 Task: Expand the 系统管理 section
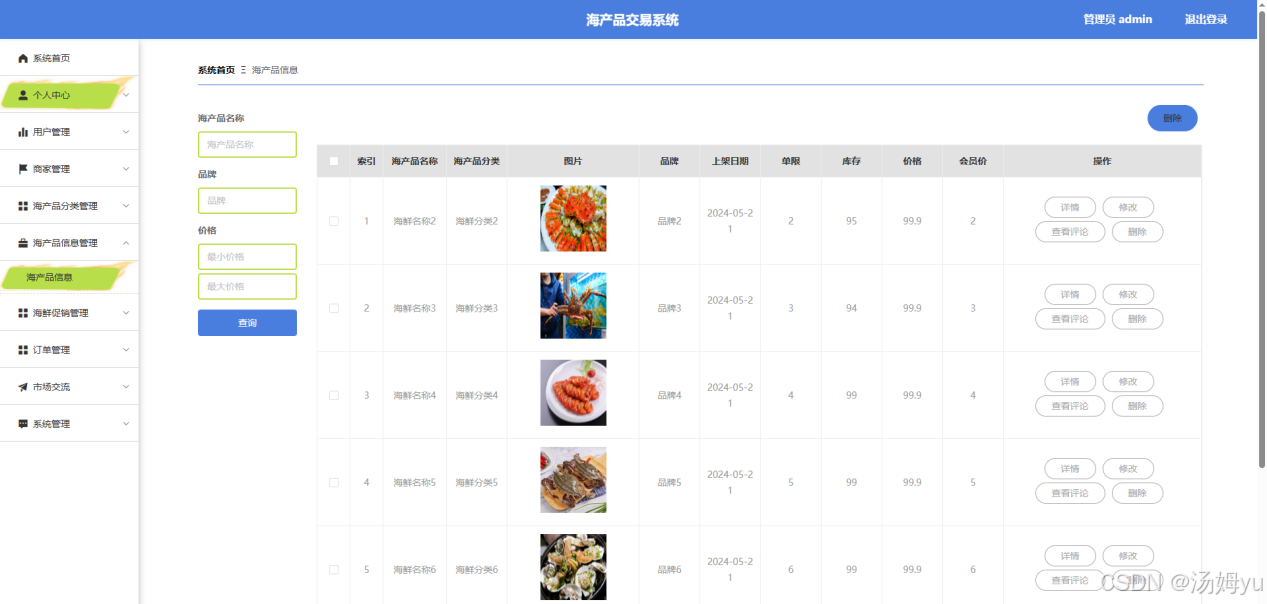point(69,424)
